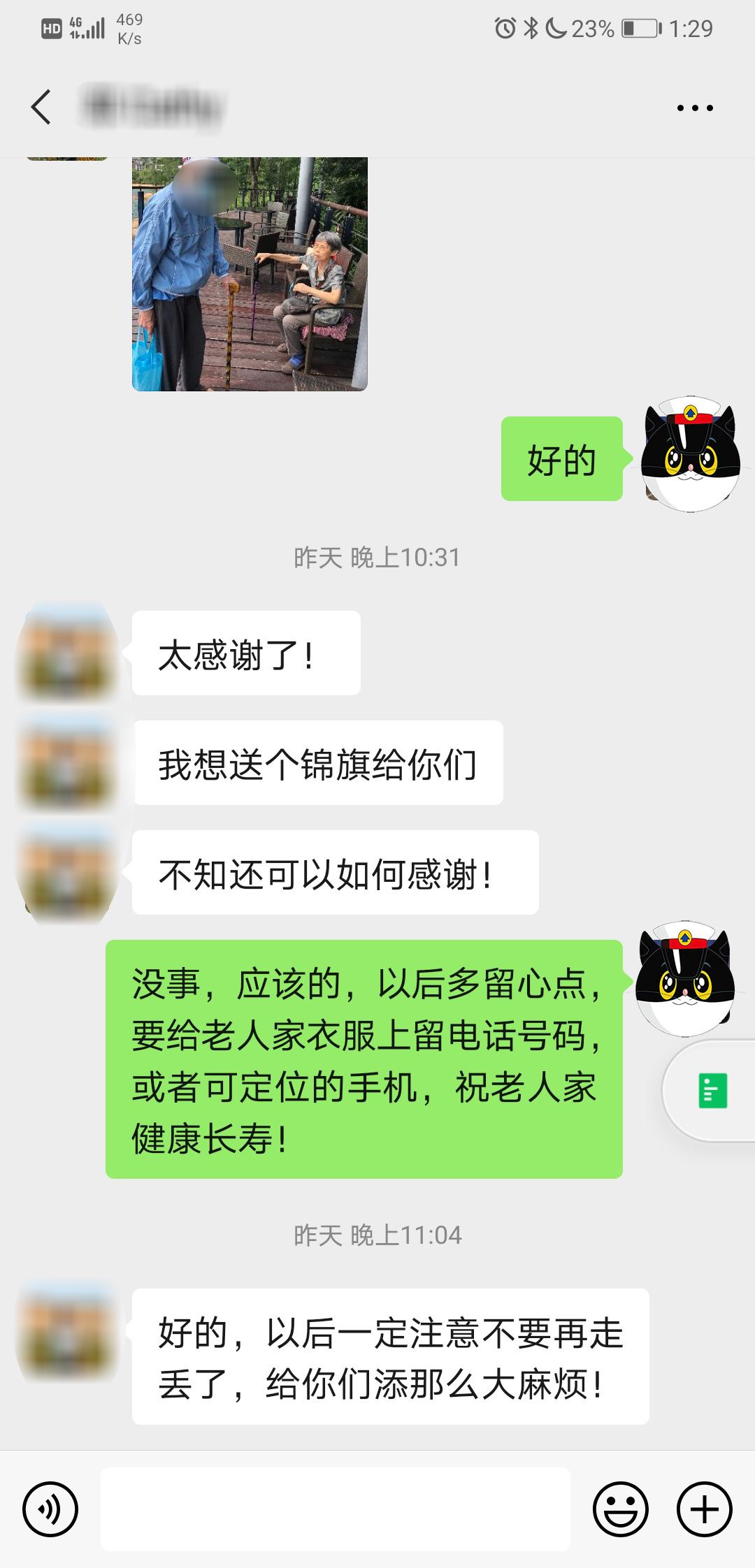
Task: Switch to voice message input
Action: coord(50,1509)
